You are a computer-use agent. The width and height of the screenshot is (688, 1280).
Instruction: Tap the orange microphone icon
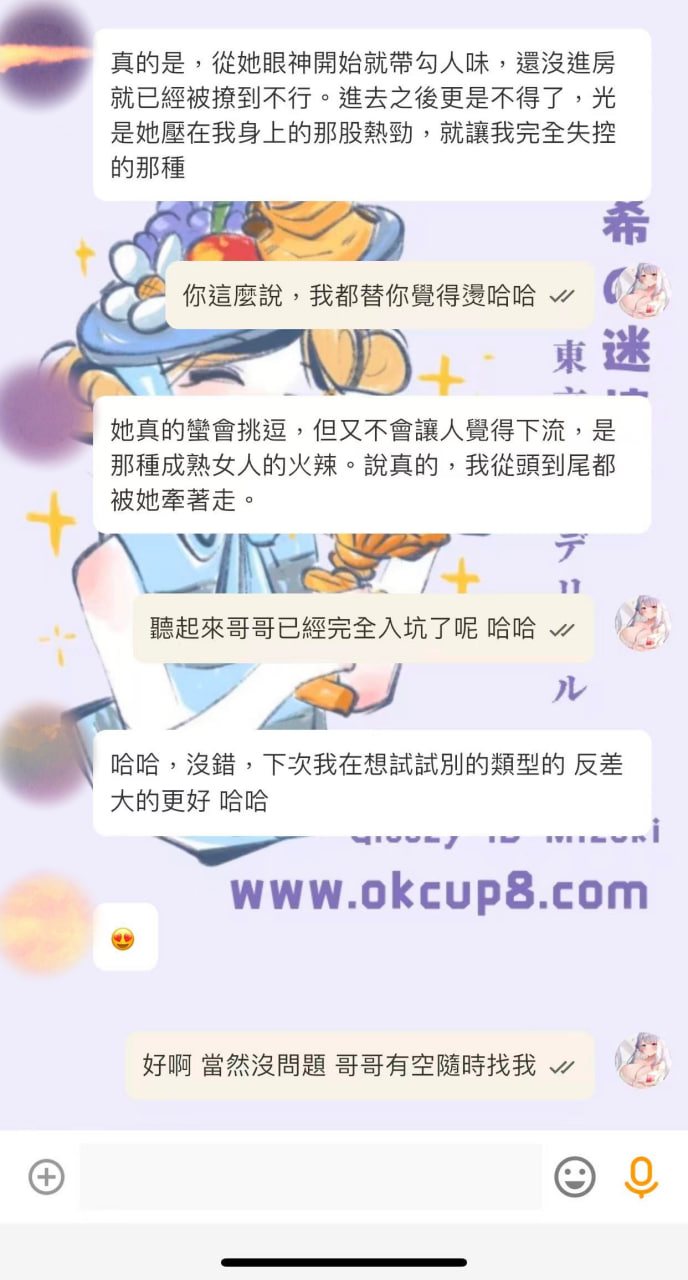641,1177
